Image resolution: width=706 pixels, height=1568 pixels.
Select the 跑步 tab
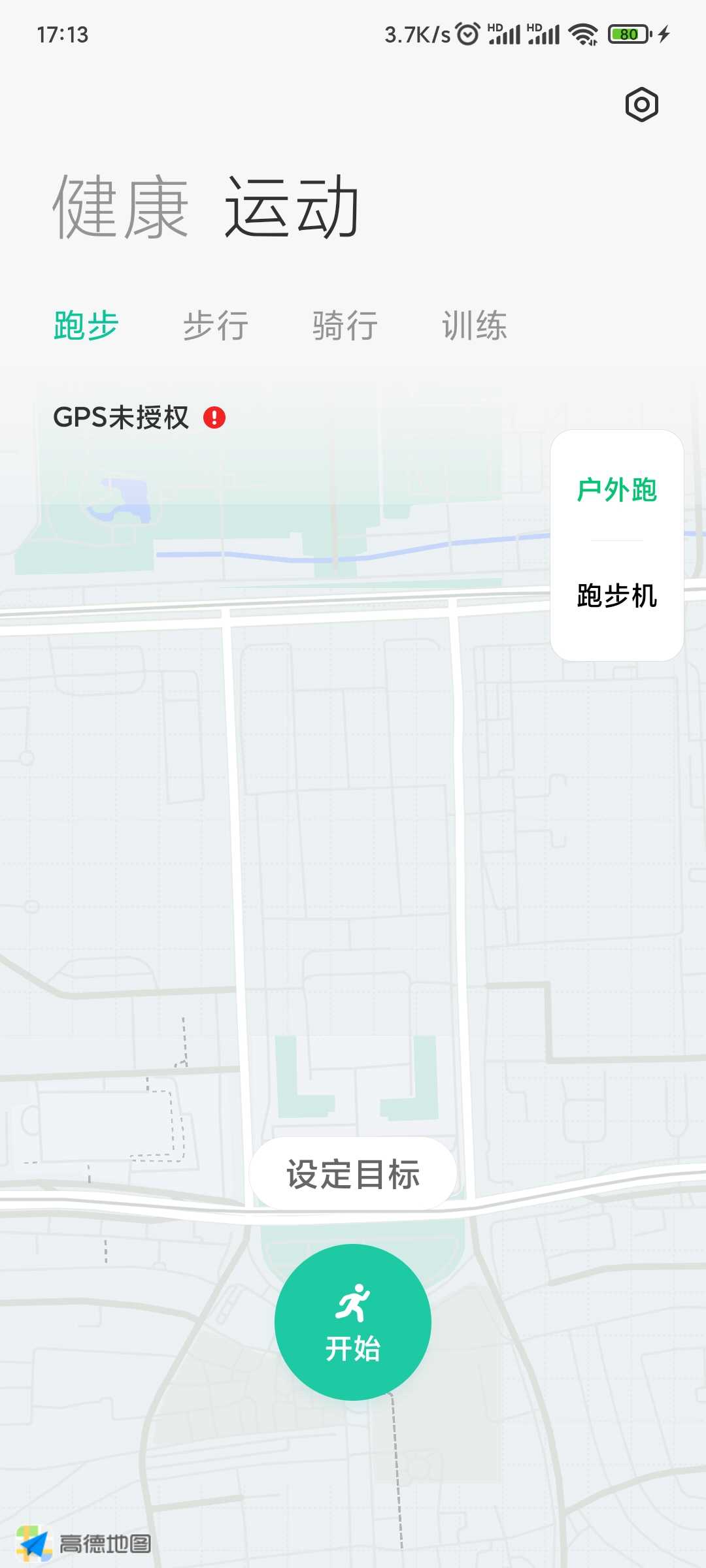pos(86,325)
